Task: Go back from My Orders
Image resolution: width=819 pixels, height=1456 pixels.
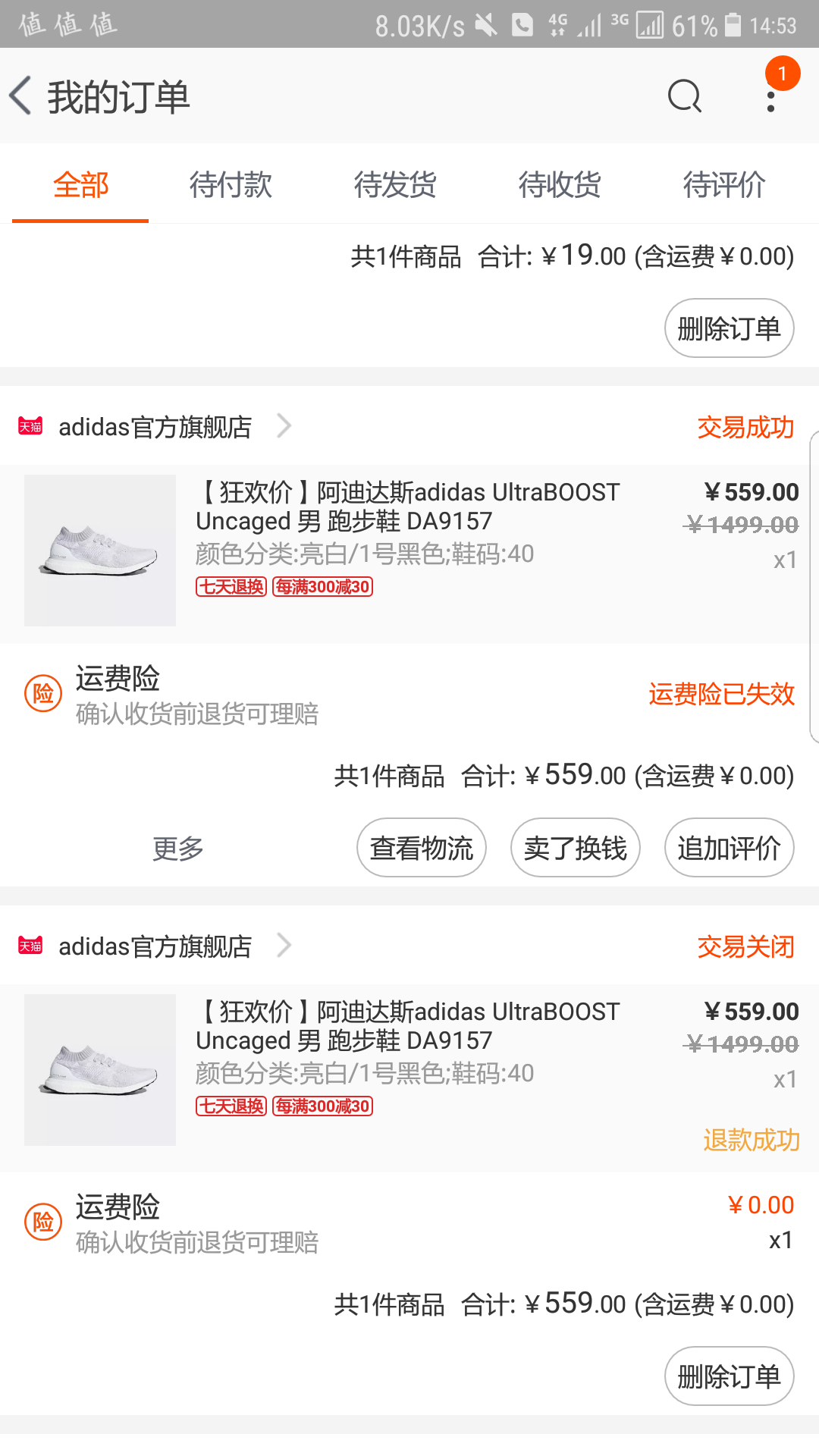Action: pos(21,96)
